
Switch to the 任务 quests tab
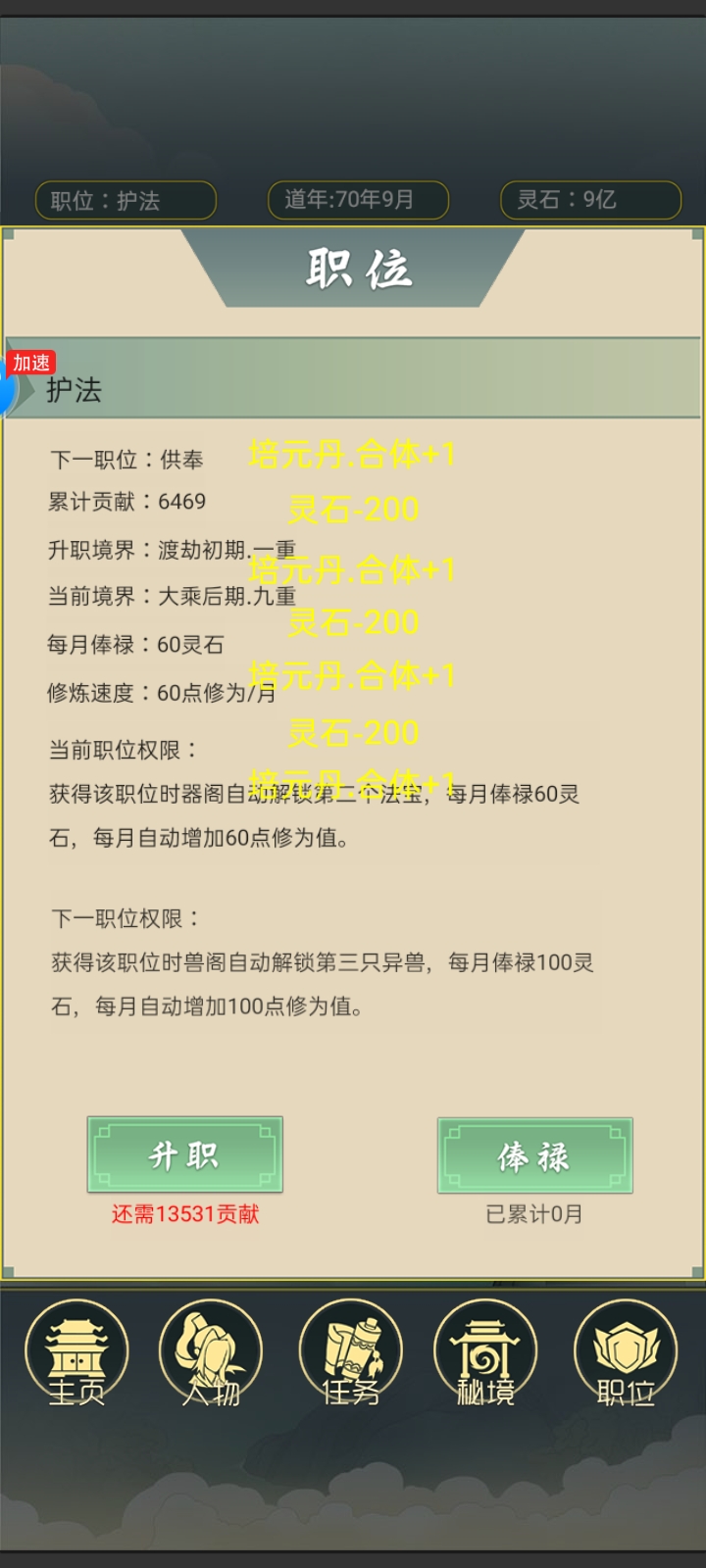[x=350, y=1353]
